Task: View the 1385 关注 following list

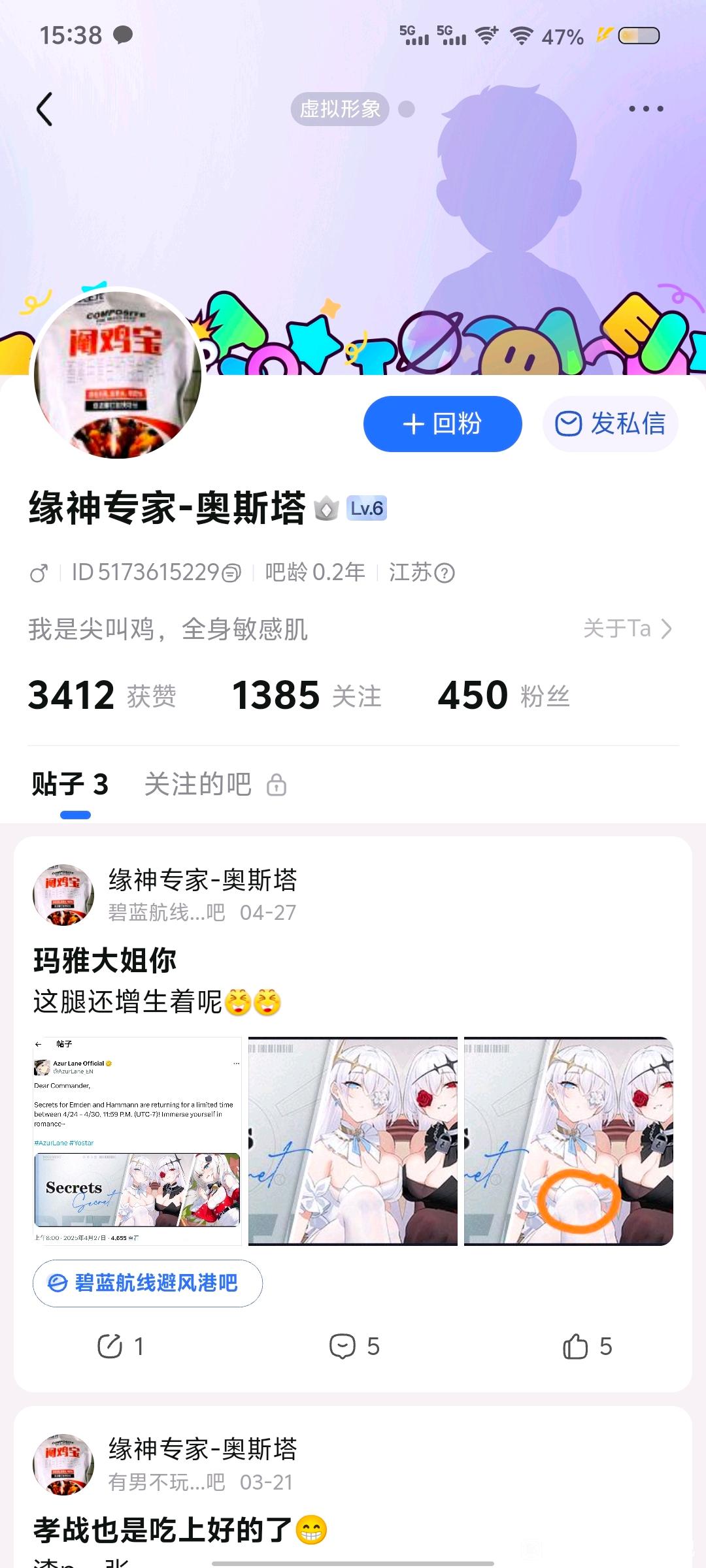Action: [x=306, y=695]
